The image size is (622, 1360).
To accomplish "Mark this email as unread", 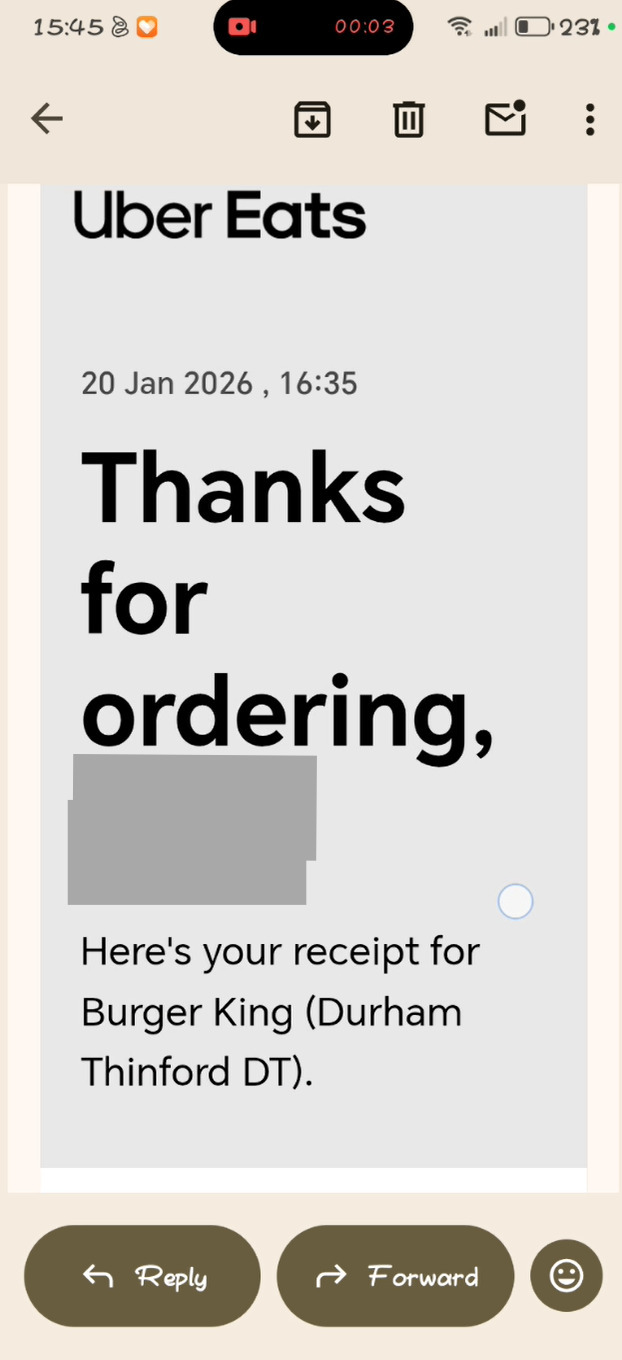I will coord(505,119).
